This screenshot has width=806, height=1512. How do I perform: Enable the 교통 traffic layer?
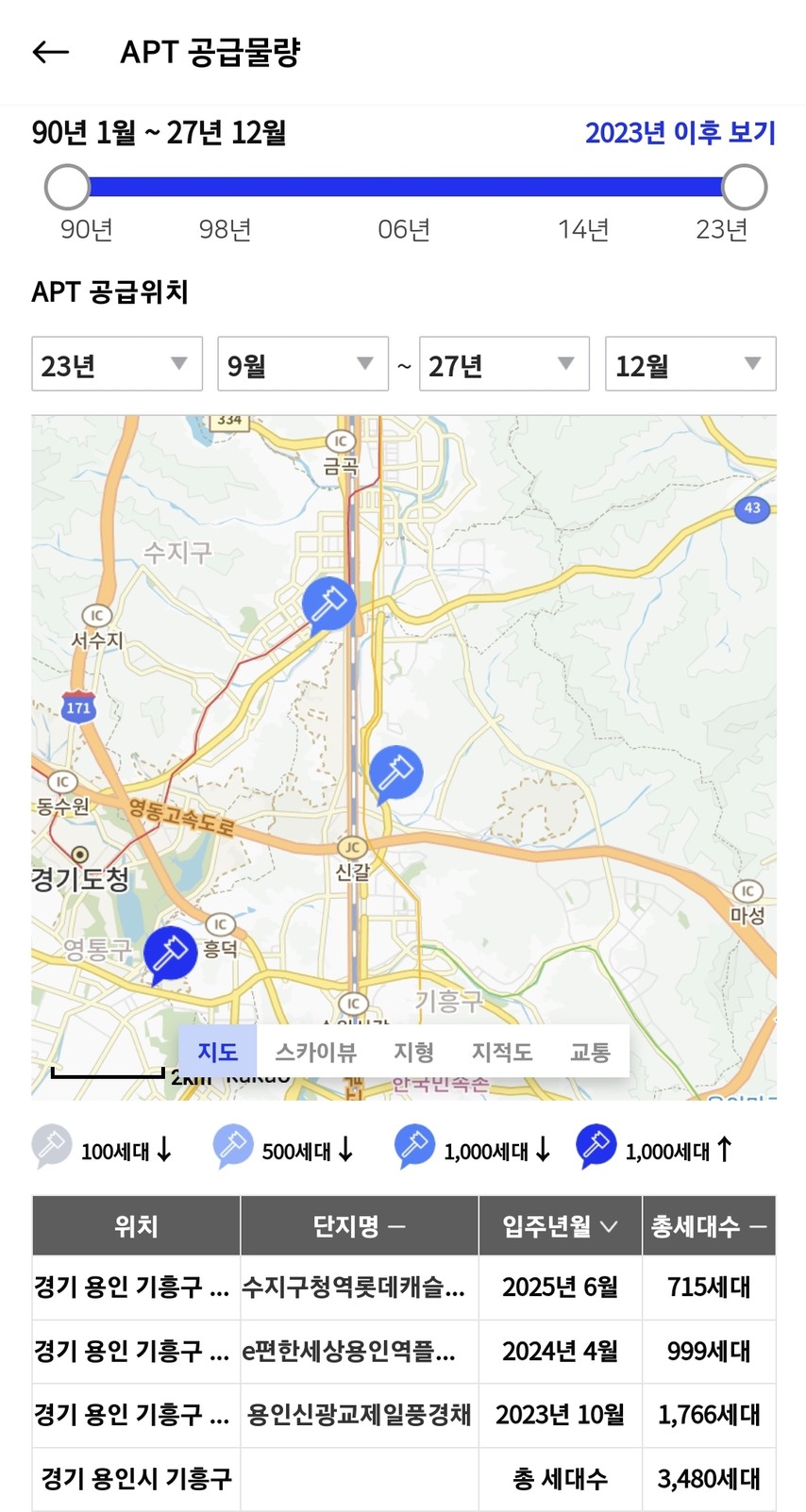tap(590, 1051)
